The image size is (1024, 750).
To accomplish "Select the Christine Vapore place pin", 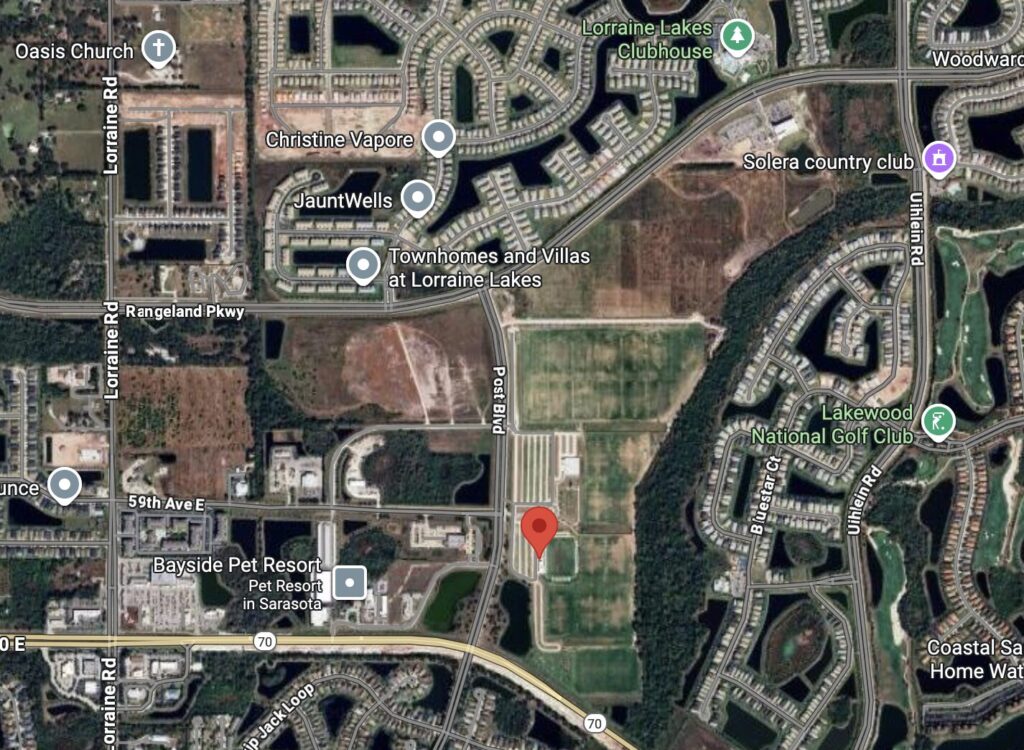I will [x=439, y=138].
